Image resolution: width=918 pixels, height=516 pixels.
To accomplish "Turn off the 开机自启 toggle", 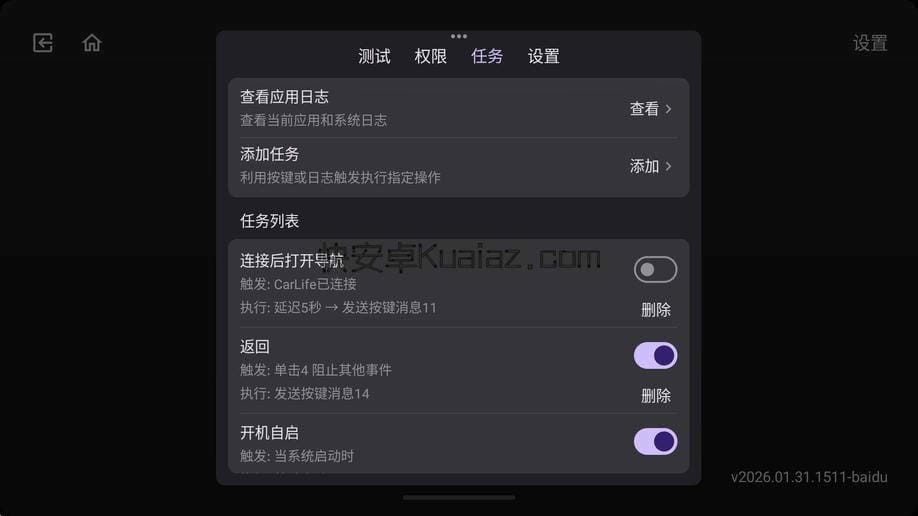I will coord(655,441).
